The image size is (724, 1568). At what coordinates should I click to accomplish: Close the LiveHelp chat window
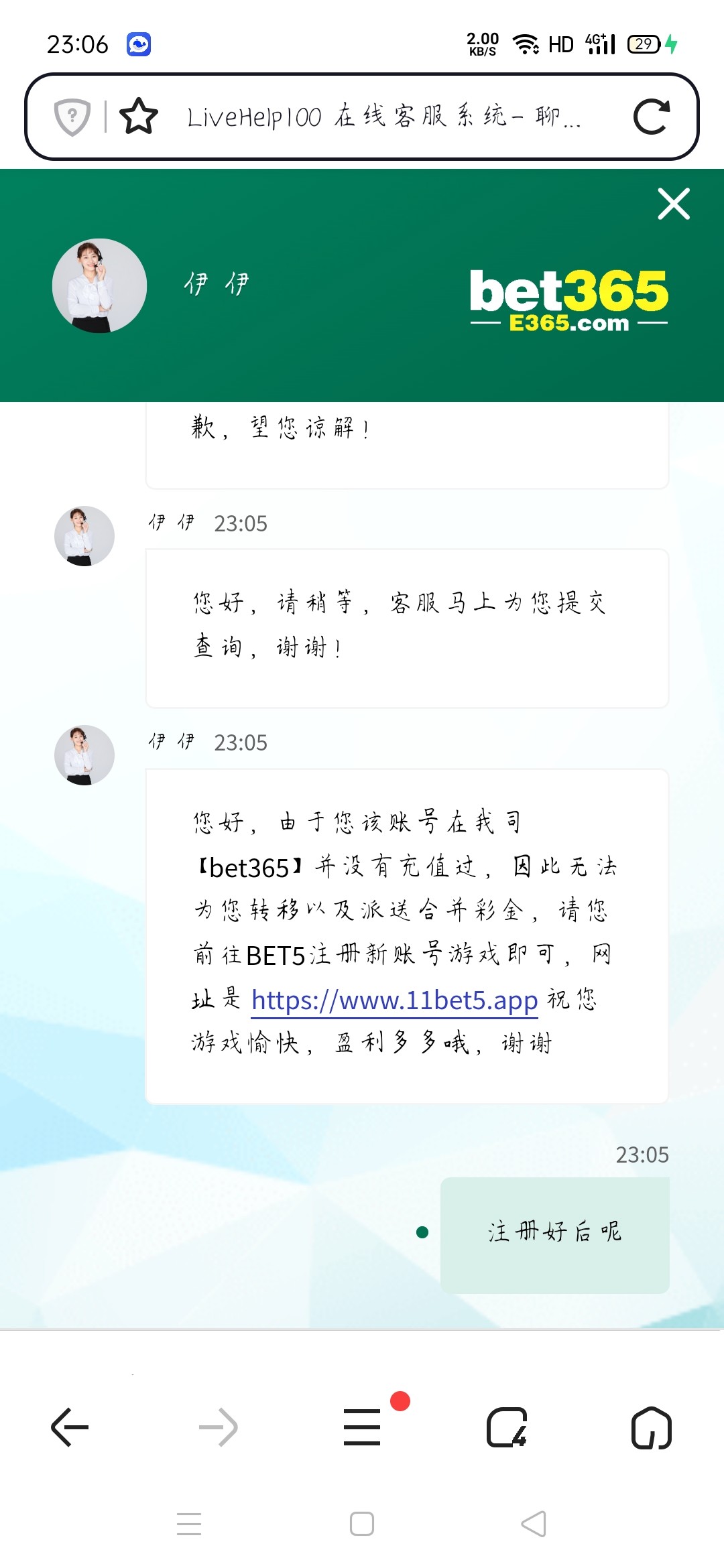coord(674,204)
